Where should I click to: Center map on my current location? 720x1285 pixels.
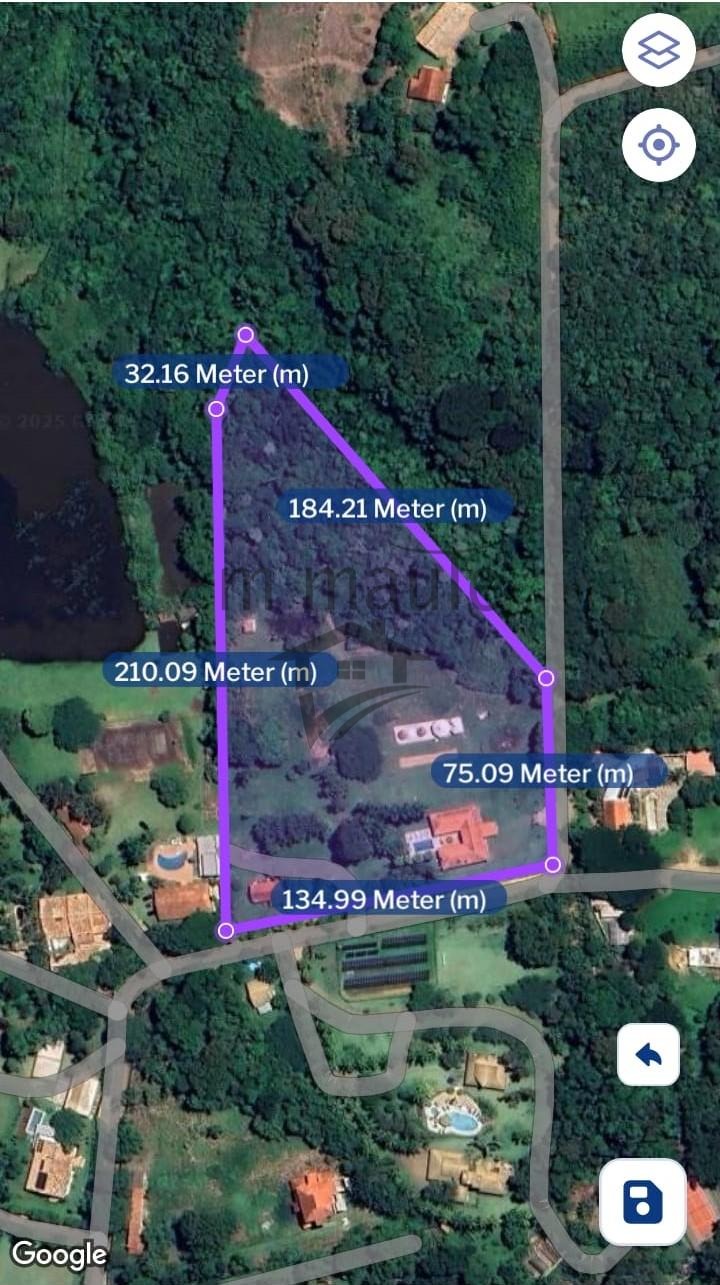658,145
